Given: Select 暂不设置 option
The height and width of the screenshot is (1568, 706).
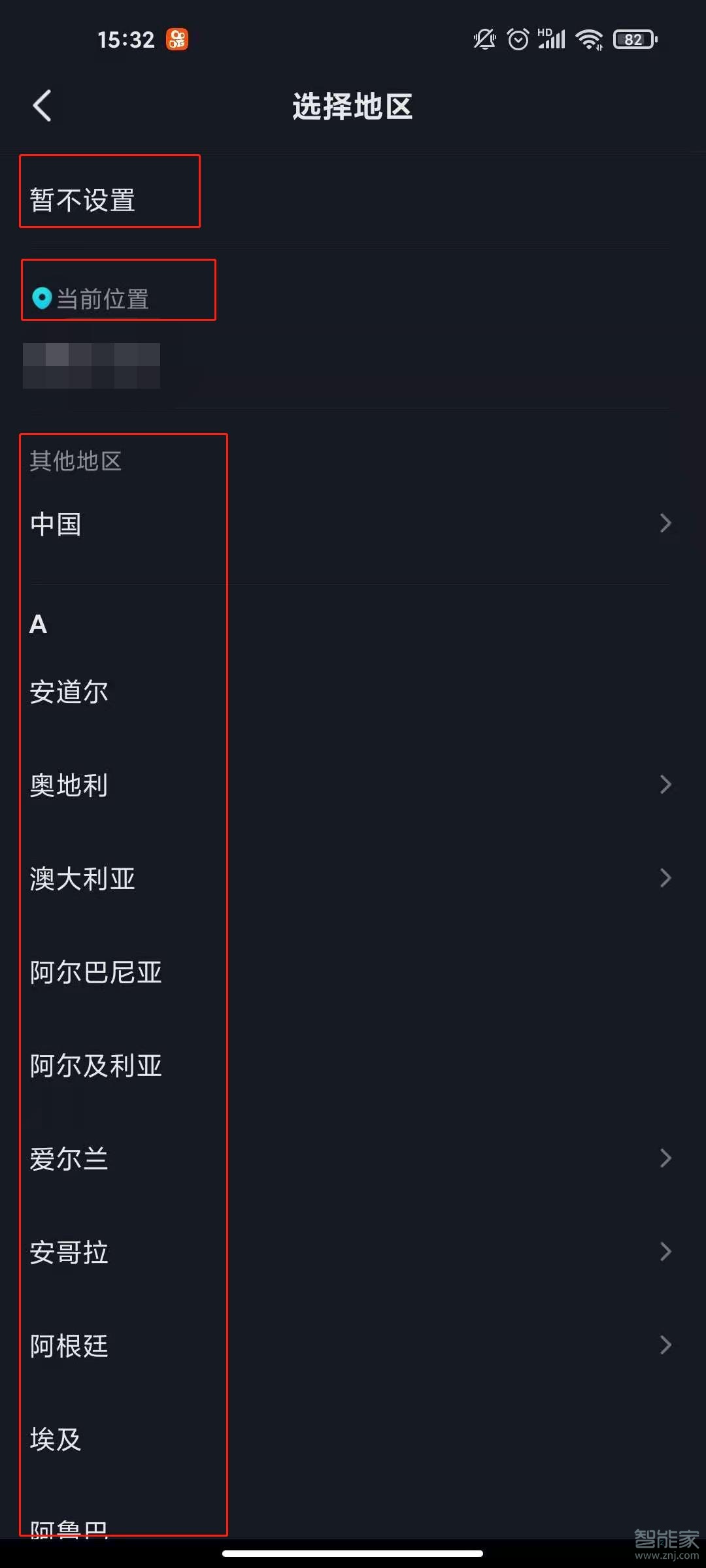Looking at the screenshot, I should coord(353,200).
